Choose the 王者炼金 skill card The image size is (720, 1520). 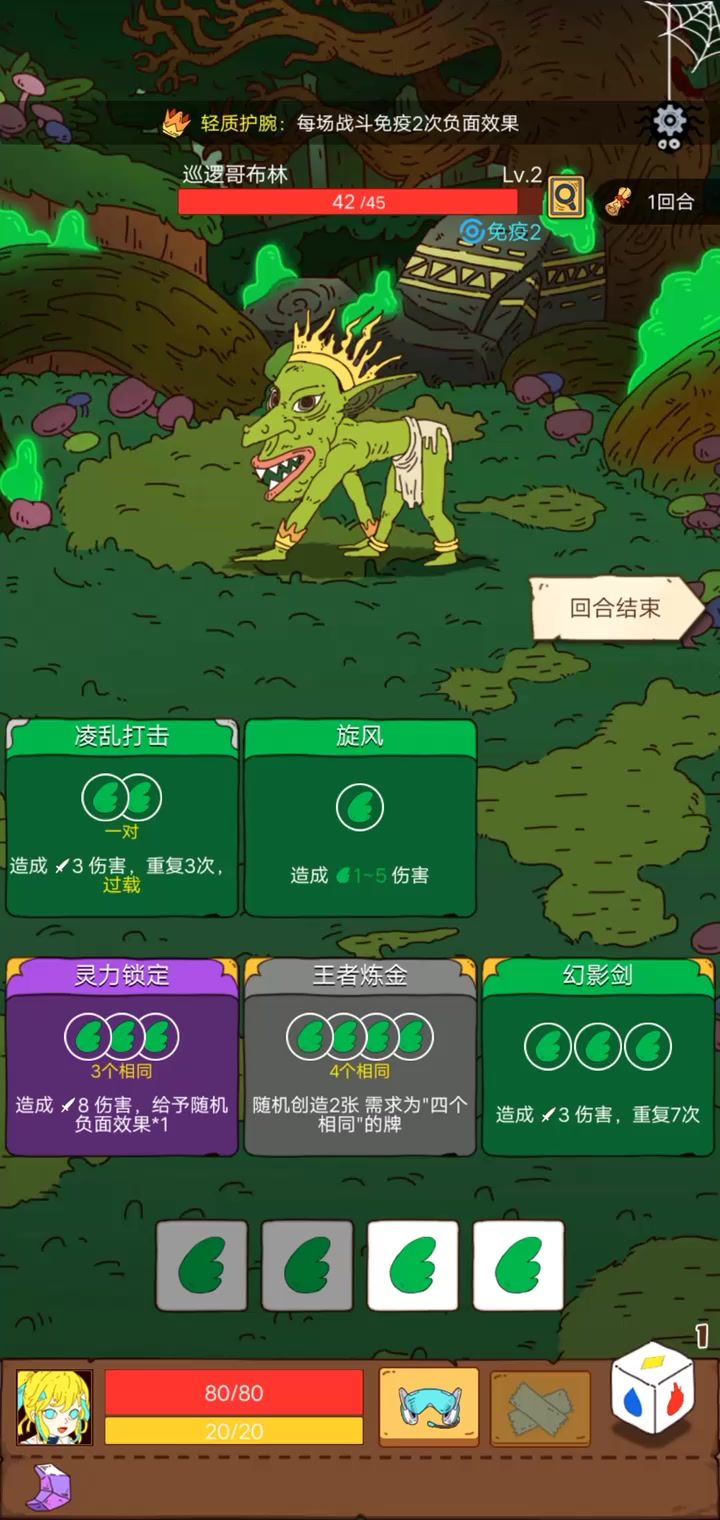click(x=360, y=1056)
